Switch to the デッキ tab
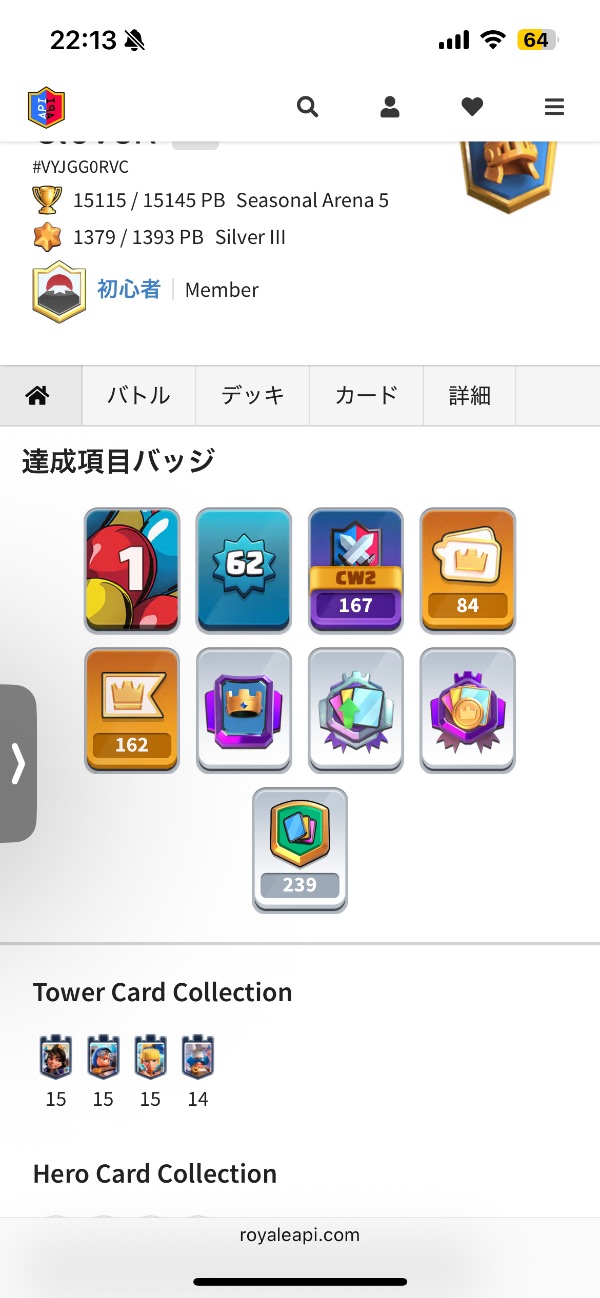This screenshot has height=1298, width=600. click(x=252, y=396)
